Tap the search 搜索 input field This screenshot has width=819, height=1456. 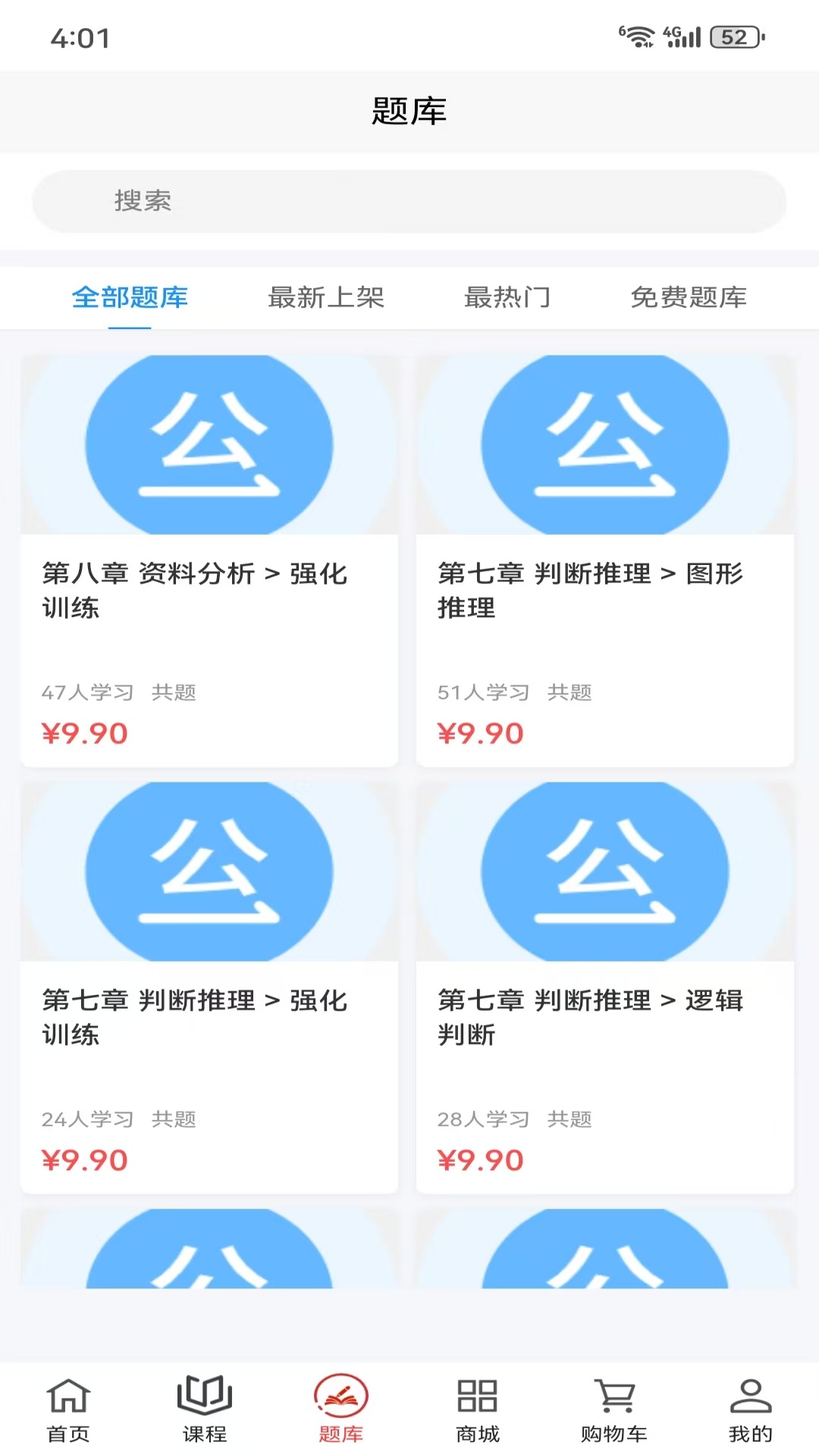[409, 201]
